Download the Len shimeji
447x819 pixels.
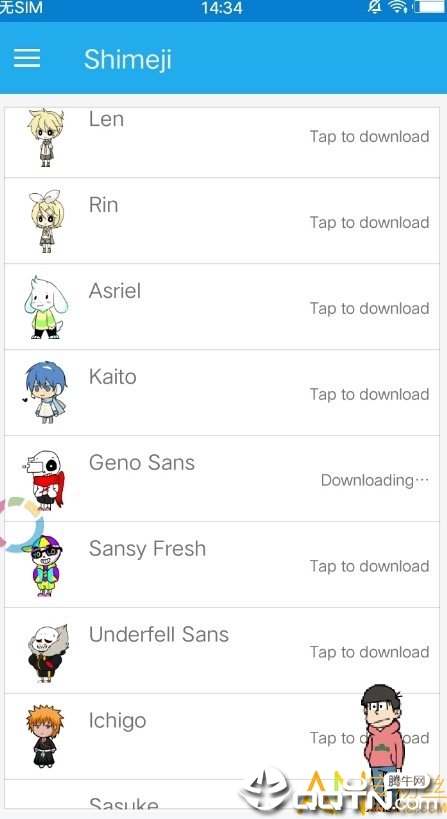(x=222, y=143)
